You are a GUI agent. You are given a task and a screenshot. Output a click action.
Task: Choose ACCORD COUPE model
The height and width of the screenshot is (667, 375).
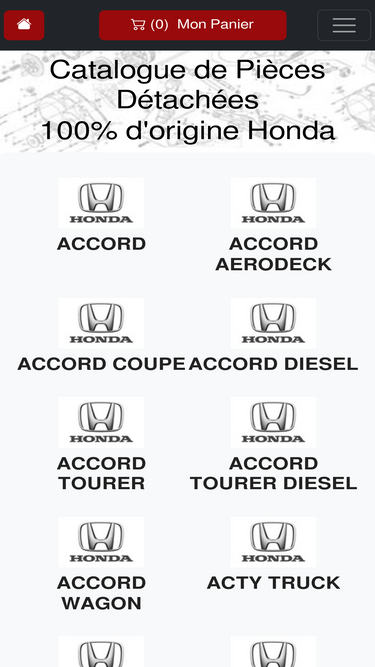(101, 335)
